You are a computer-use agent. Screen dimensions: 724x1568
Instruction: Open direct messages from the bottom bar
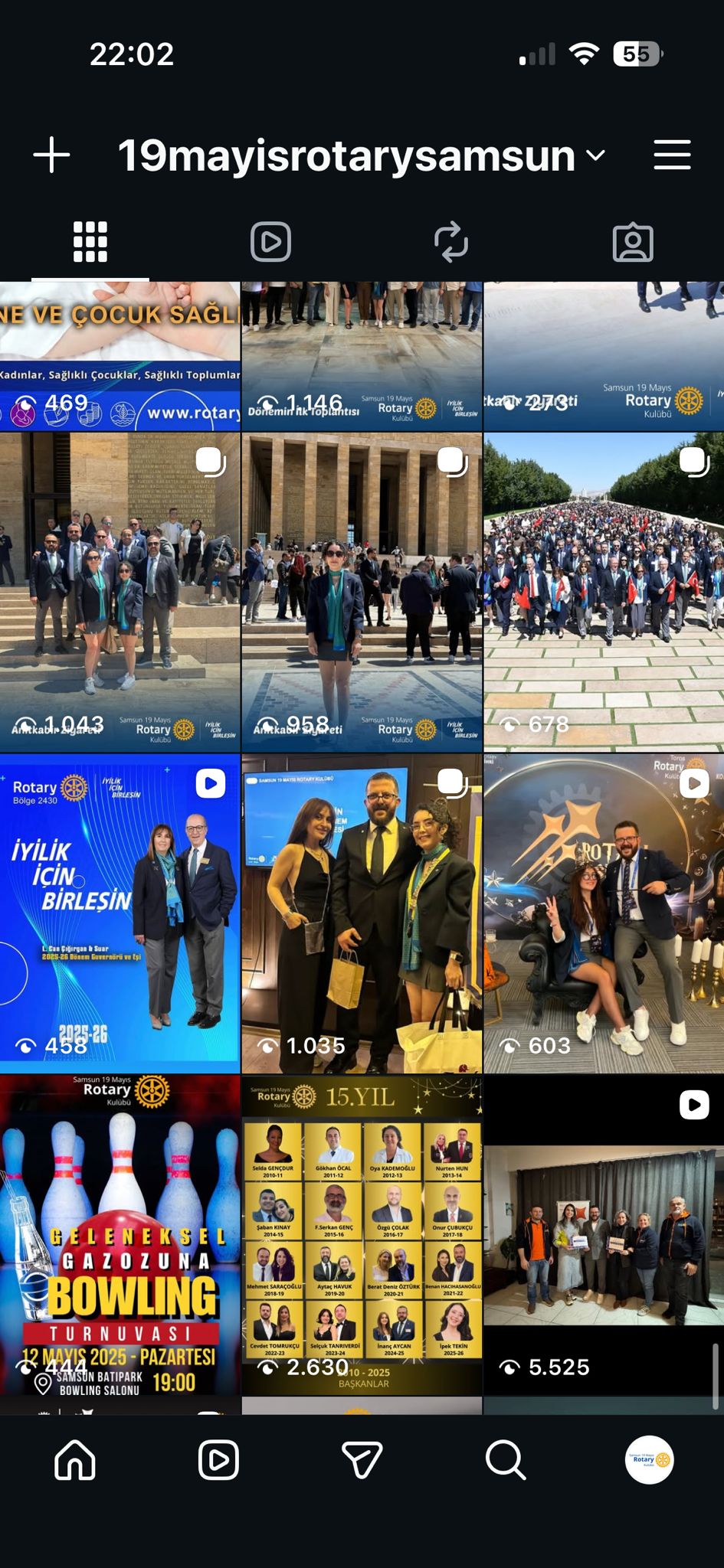[362, 1460]
